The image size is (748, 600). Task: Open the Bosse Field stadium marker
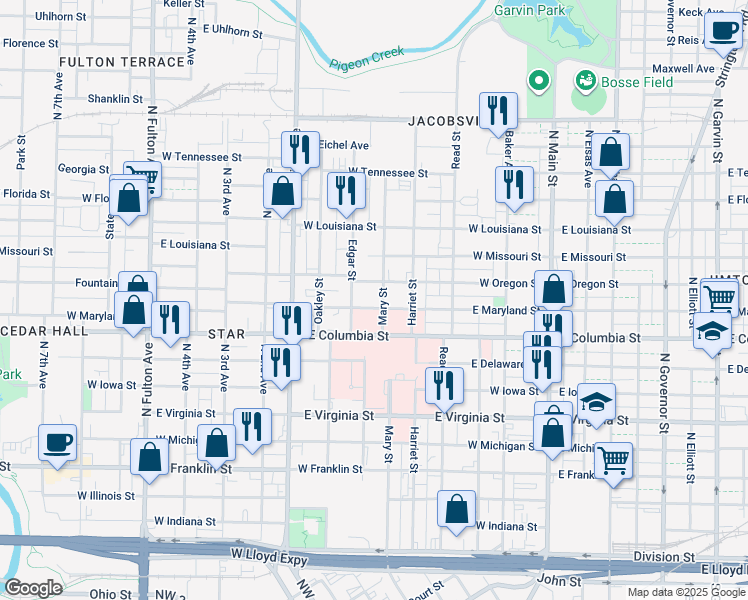585,81
